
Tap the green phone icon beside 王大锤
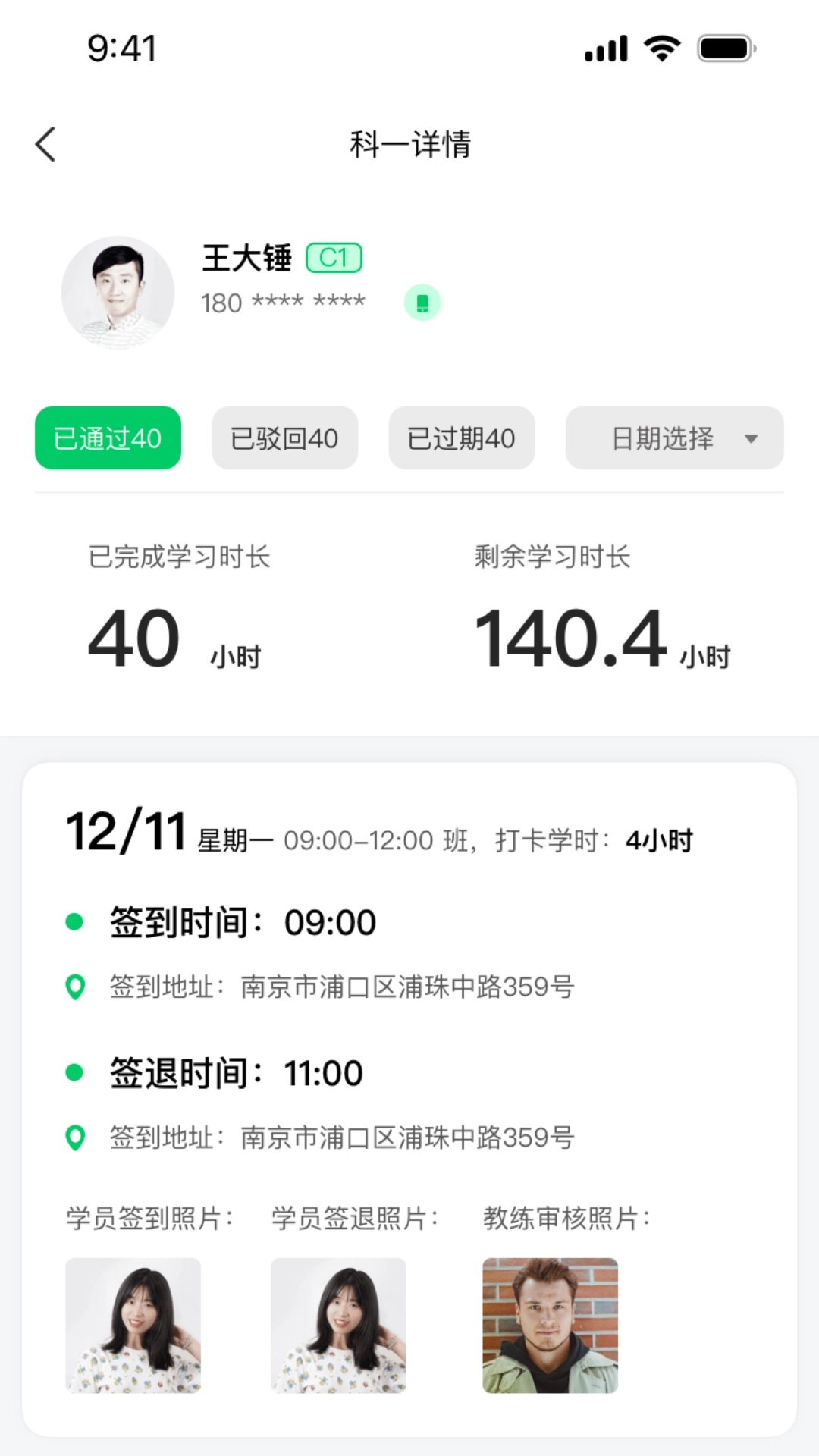pyautogui.click(x=422, y=301)
